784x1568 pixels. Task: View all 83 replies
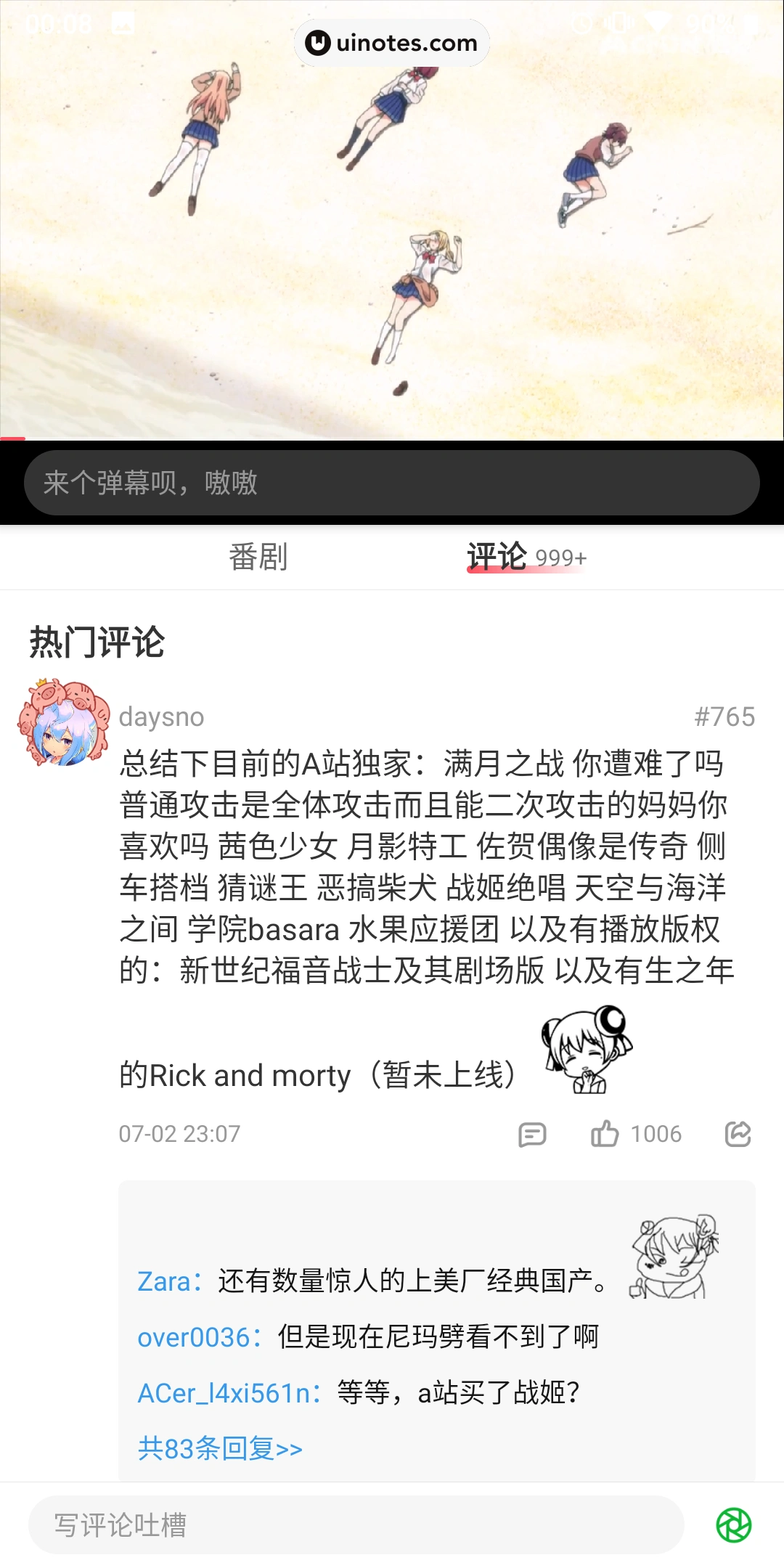(220, 1448)
